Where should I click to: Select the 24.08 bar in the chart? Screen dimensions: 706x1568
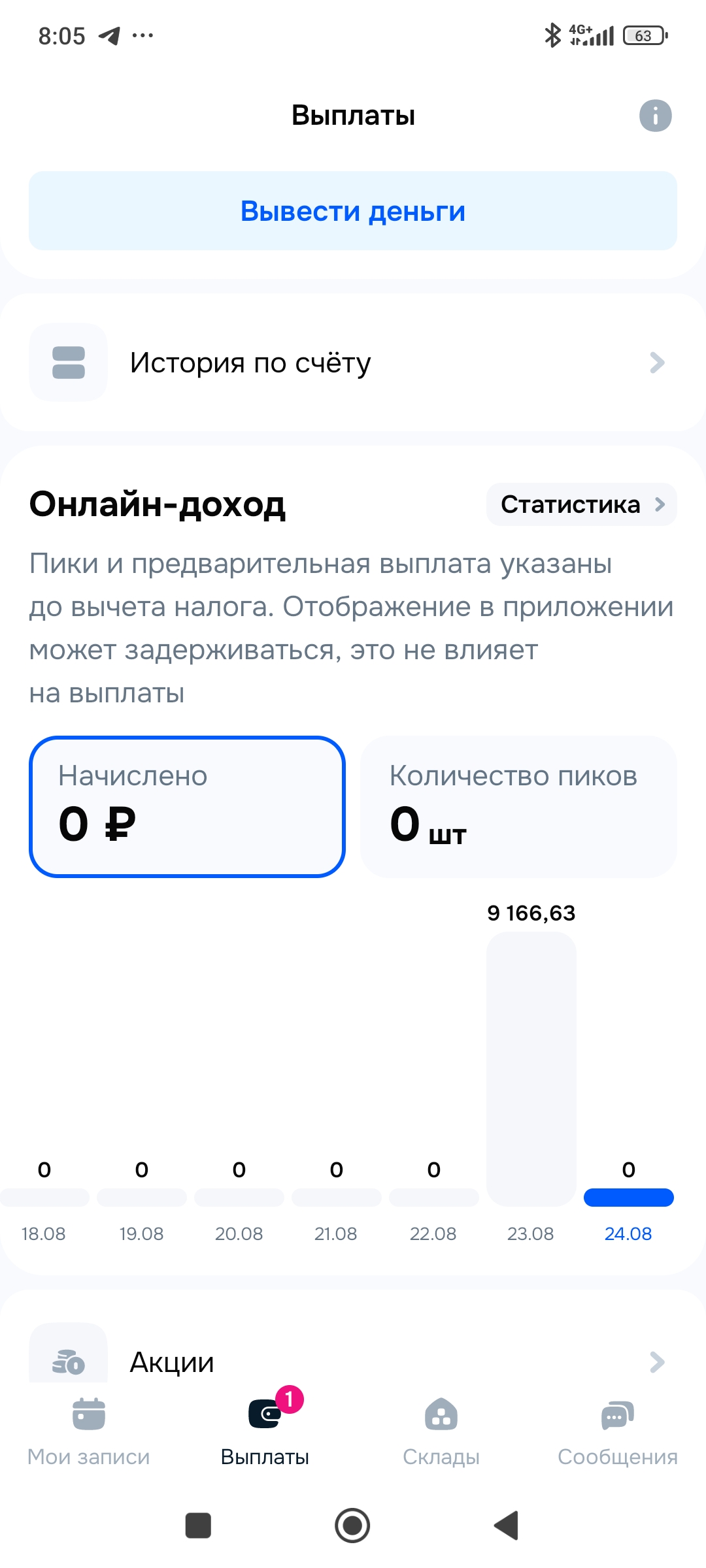pos(628,1198)
